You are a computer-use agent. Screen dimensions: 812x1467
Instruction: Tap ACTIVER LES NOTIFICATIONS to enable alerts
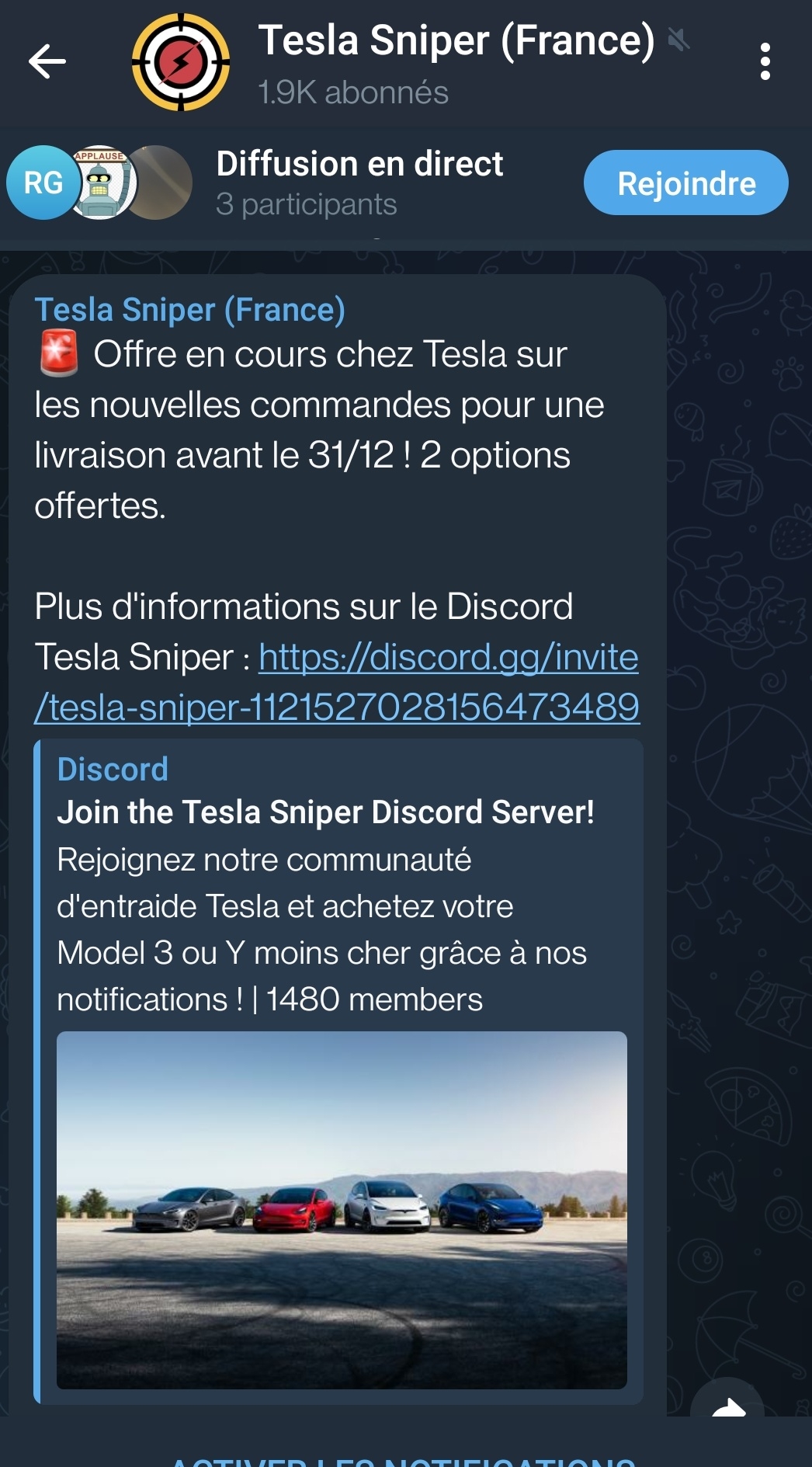pyautogui.click(x=406, y=1459)
